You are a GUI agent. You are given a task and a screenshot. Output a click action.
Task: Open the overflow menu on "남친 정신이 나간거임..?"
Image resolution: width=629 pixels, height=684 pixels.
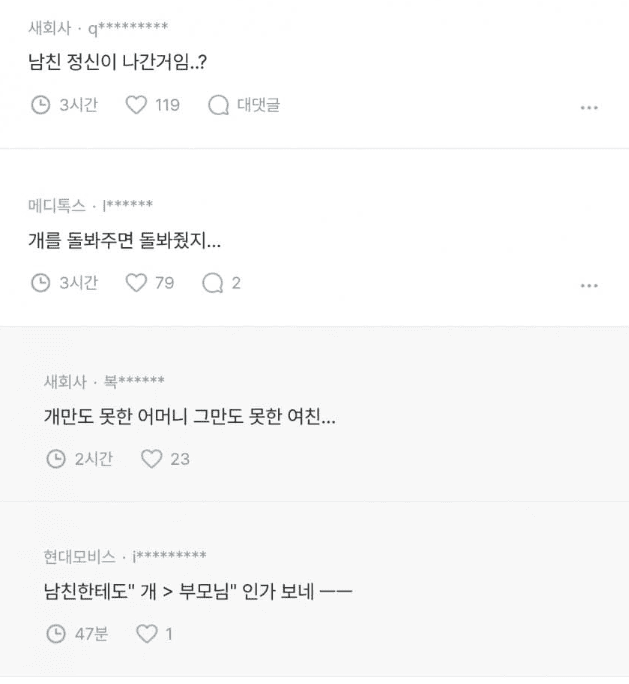tap(589, 106)
